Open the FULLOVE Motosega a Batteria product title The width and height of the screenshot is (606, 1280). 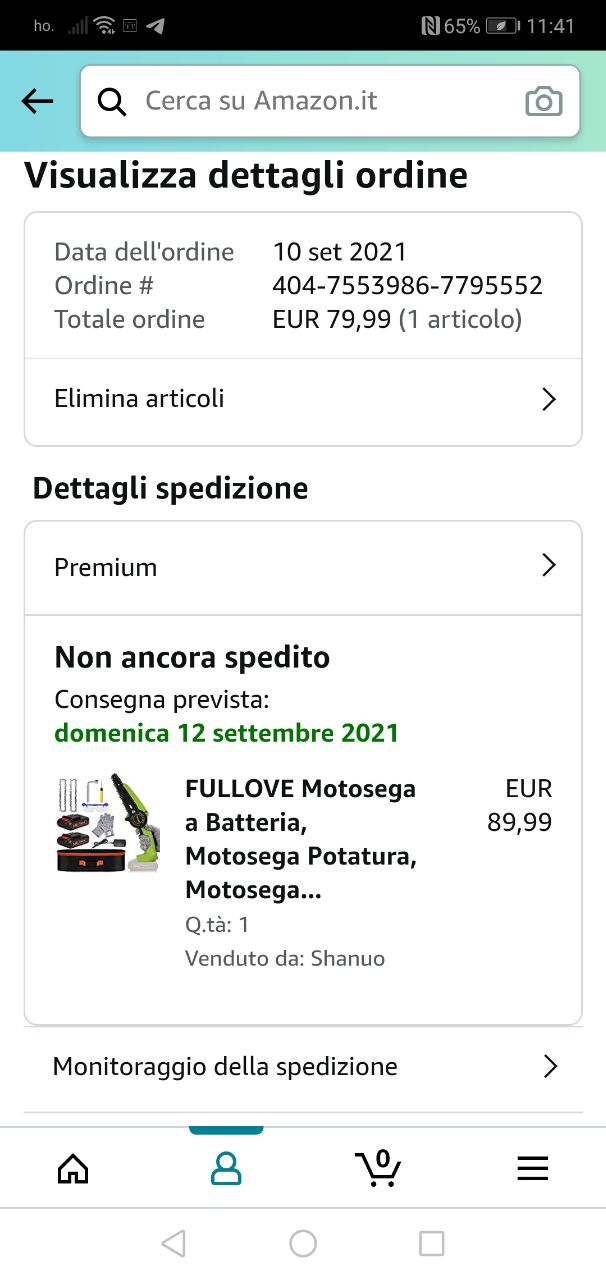click(300, 839)
